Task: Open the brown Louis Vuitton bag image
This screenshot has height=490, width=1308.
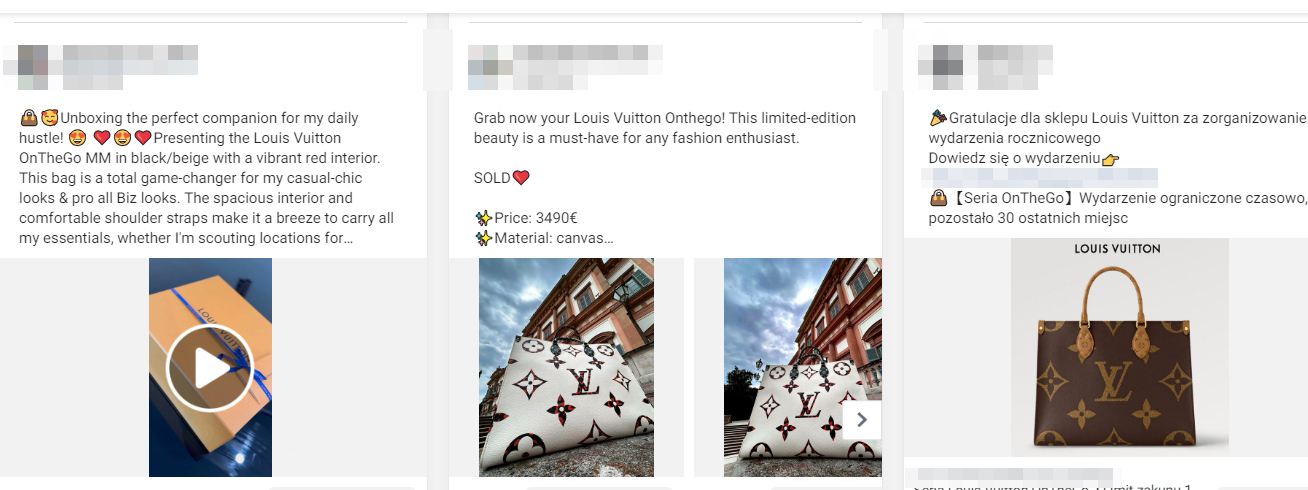Action: pos(1119,348)
